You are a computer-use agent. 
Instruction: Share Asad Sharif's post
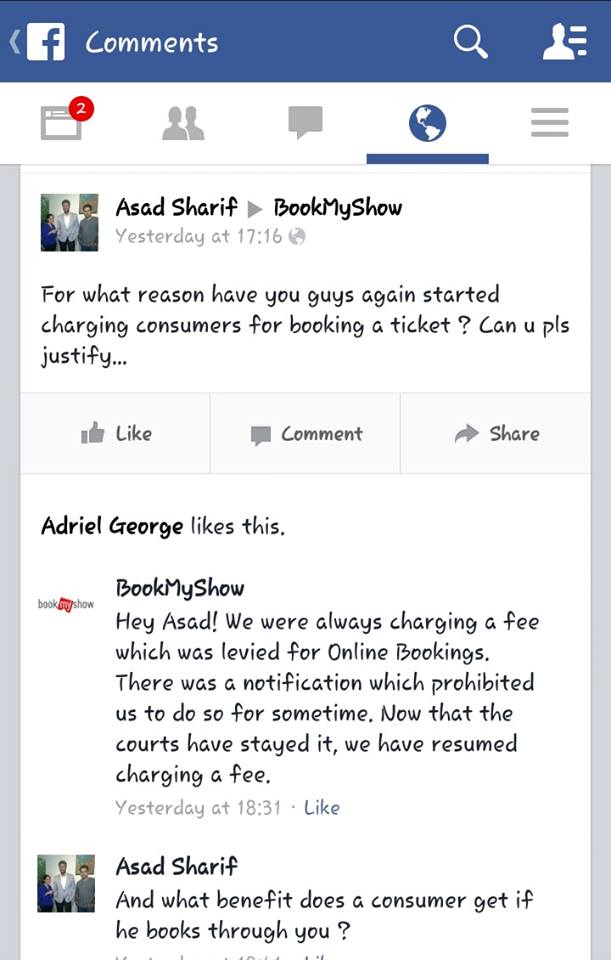tap(497, 433)
